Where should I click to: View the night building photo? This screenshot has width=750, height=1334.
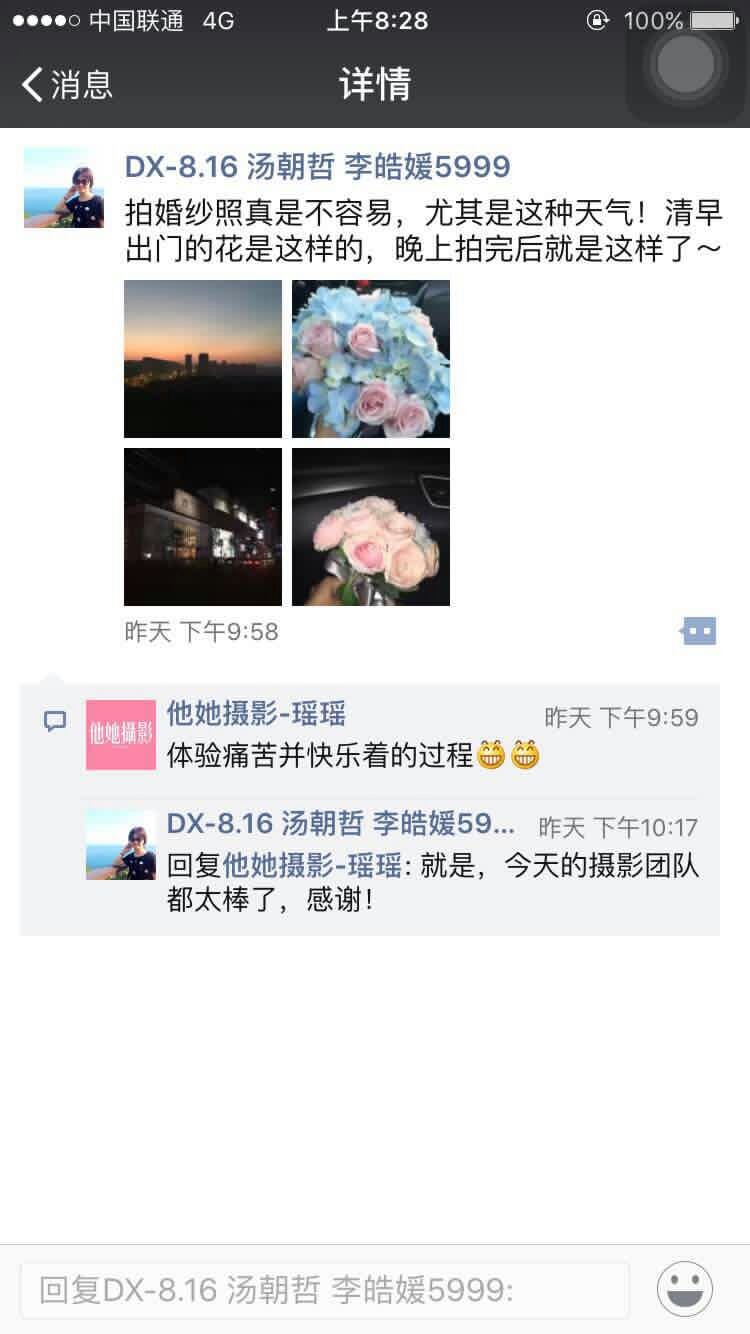[x=203, y=527]
